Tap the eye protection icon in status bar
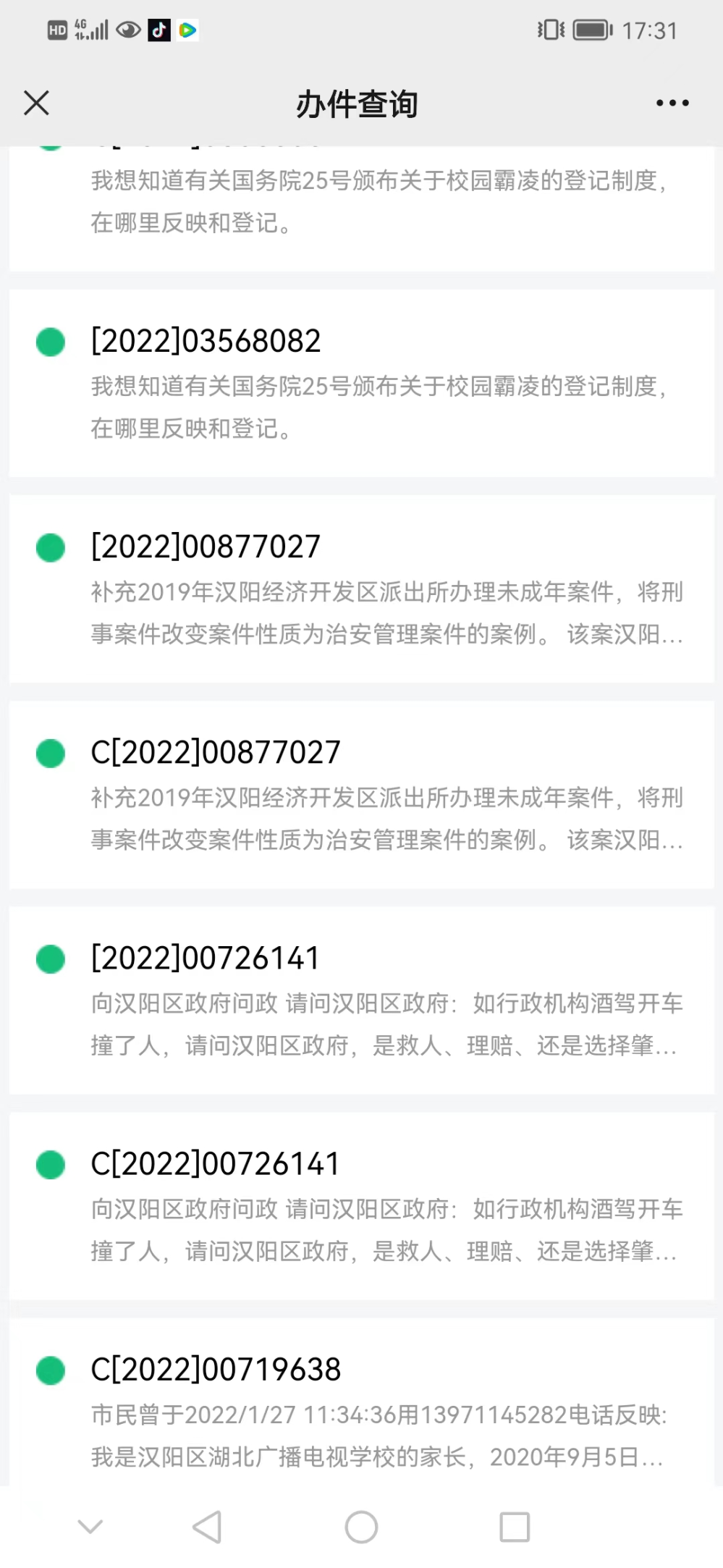The height and width of the screenshot is (1568, 723). (x=129, y=30)
